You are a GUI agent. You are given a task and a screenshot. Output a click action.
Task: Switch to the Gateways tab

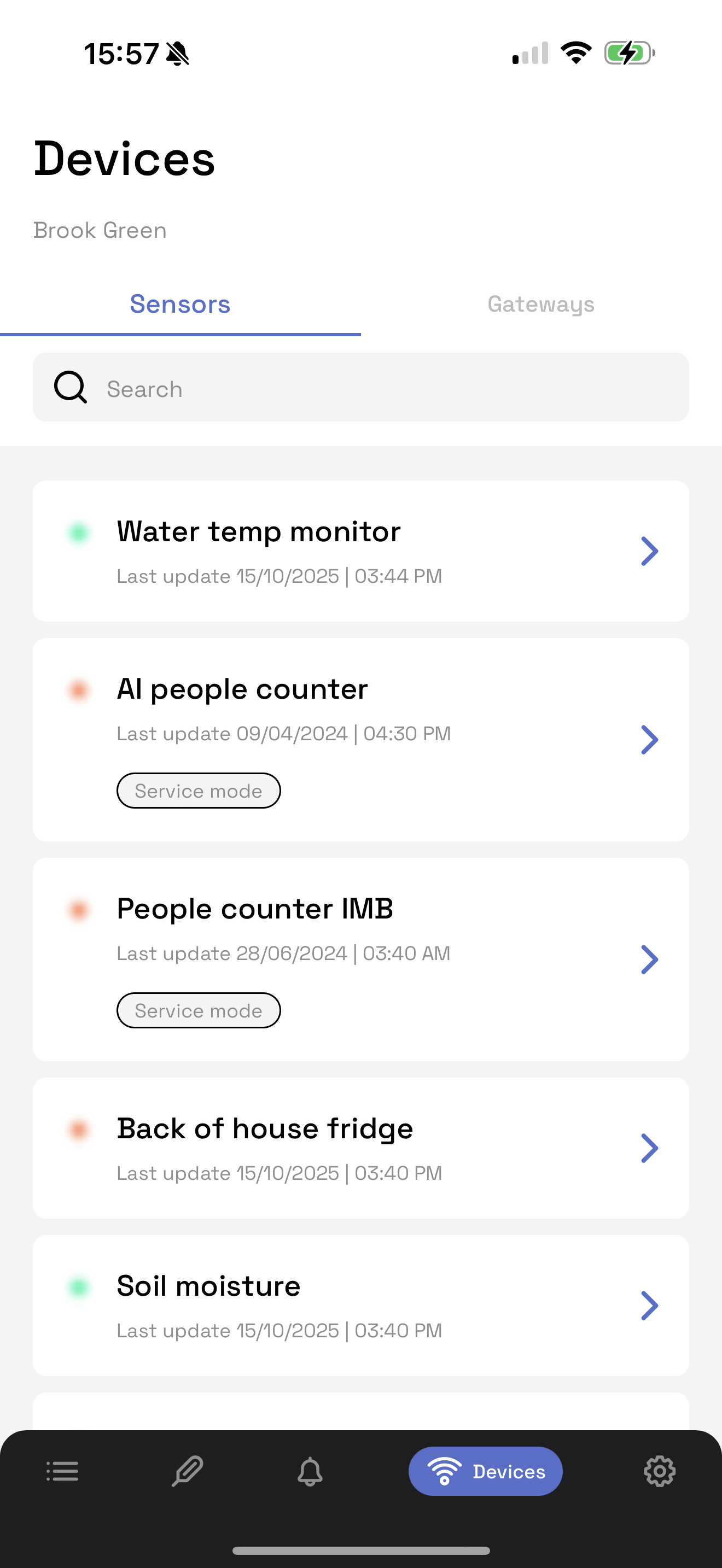540,305
